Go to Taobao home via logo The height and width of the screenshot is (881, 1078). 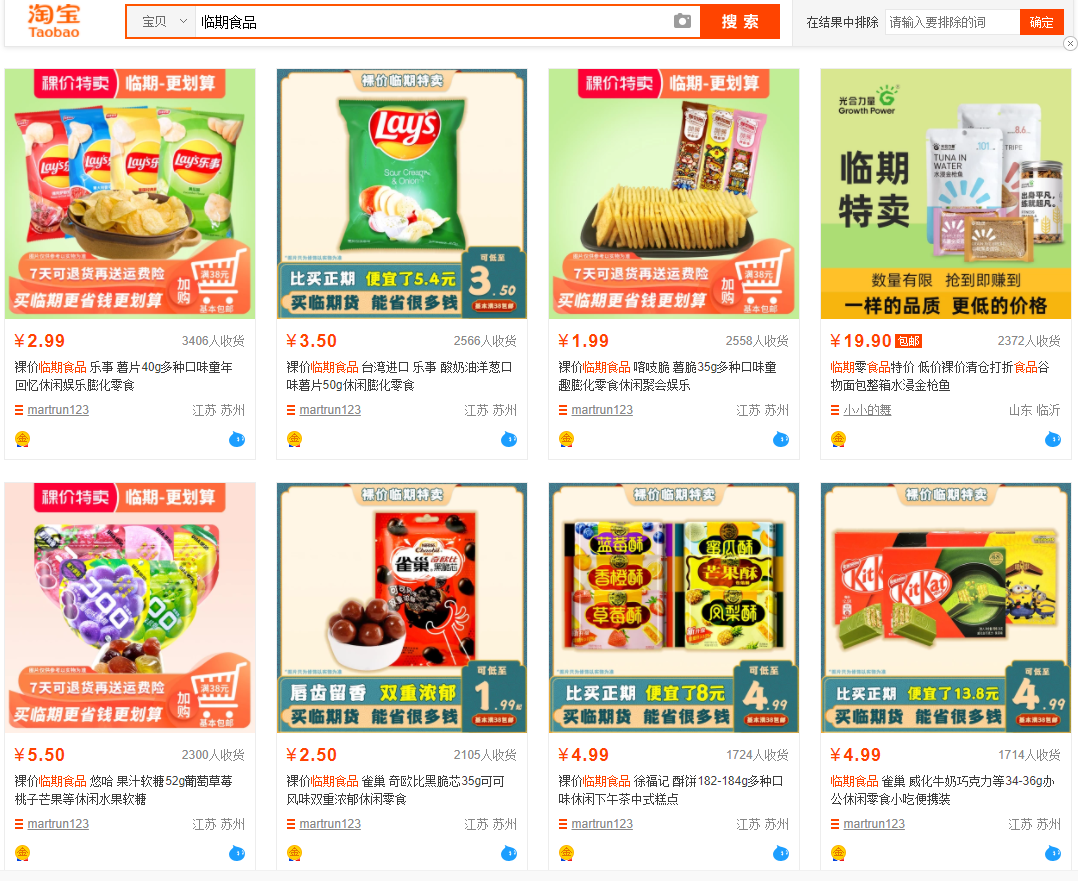pos(54,21)
